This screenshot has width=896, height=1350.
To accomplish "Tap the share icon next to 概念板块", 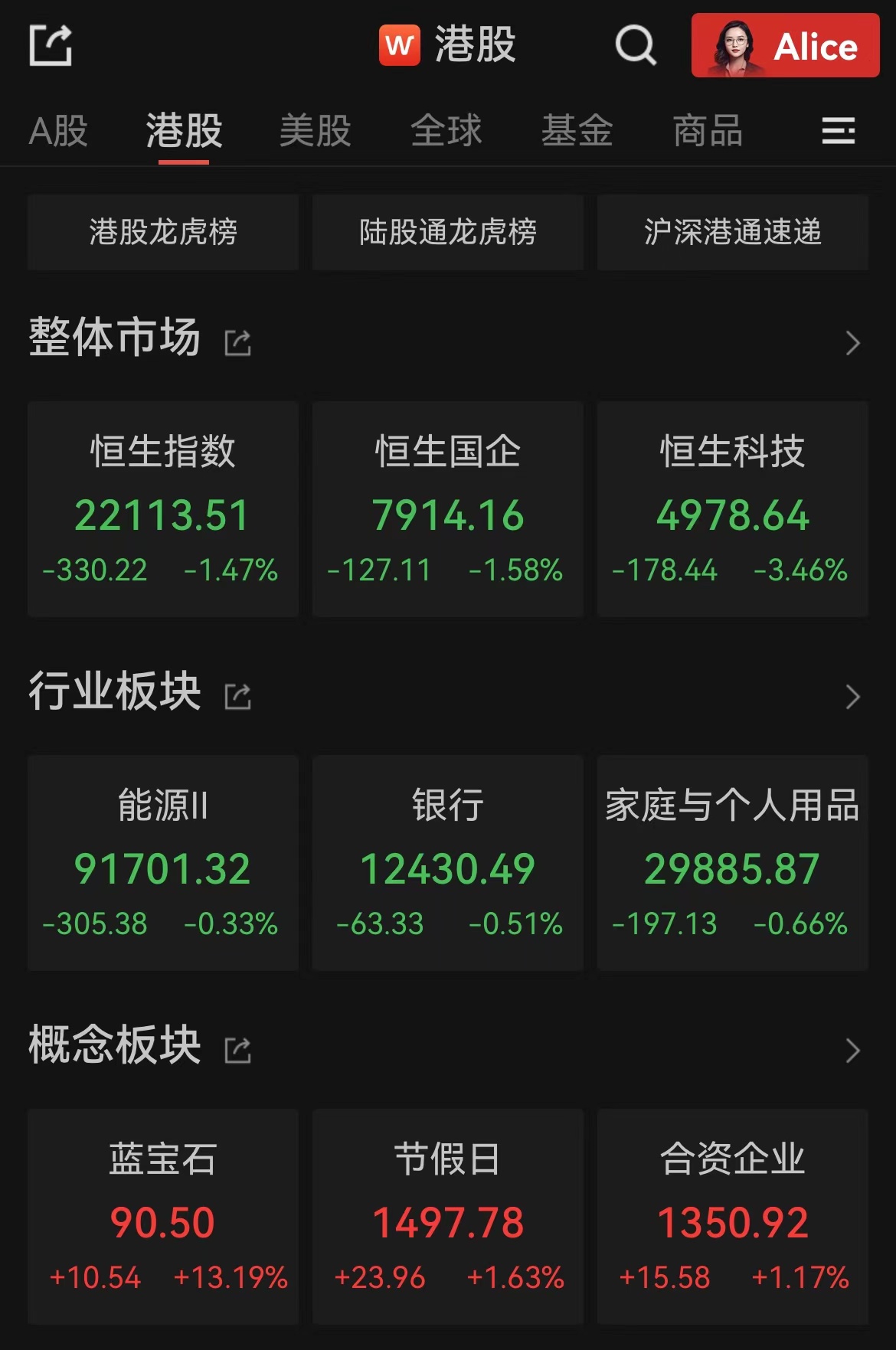I will [x=238, y=1050].
